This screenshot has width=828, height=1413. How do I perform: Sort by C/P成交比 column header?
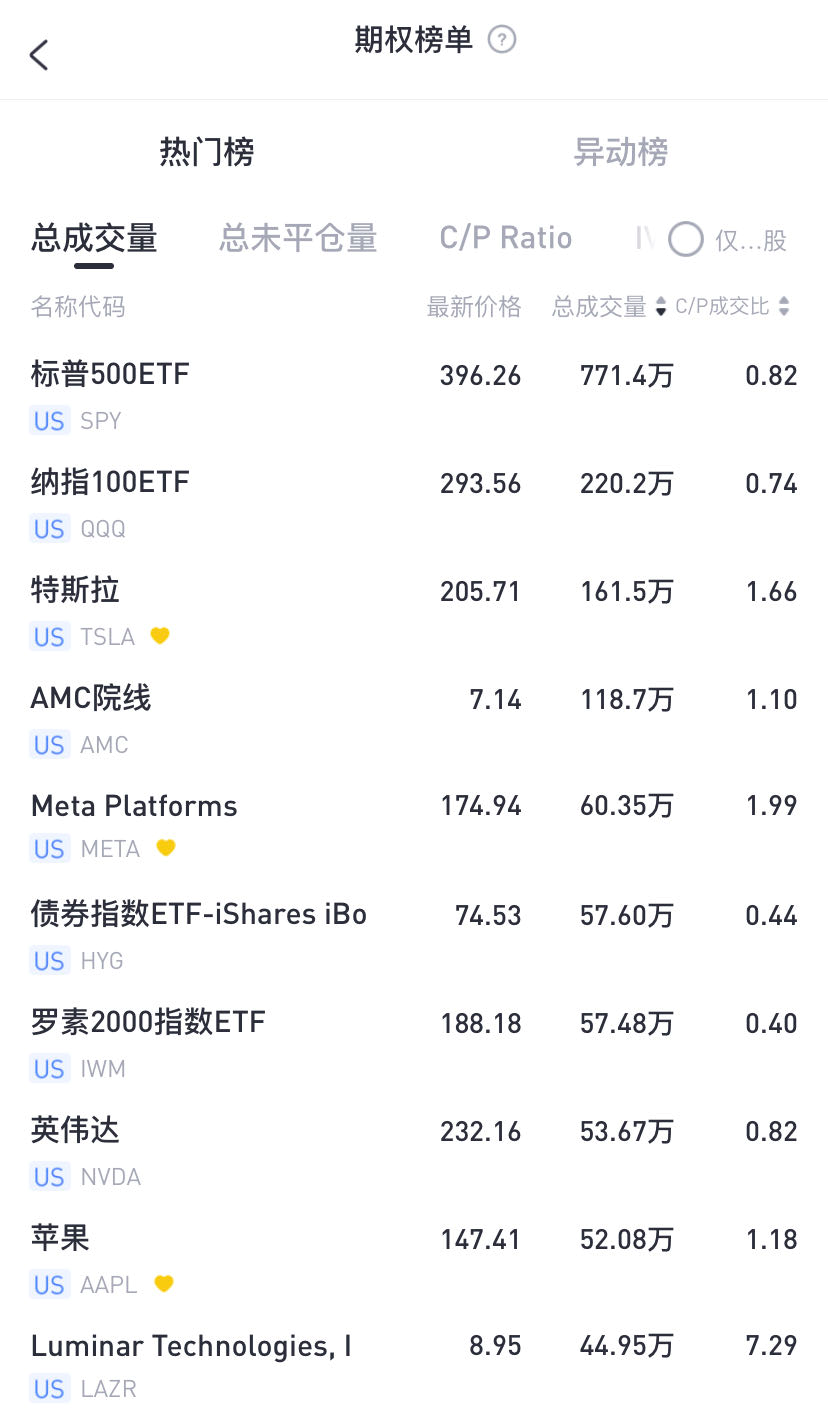click(732, 307)
